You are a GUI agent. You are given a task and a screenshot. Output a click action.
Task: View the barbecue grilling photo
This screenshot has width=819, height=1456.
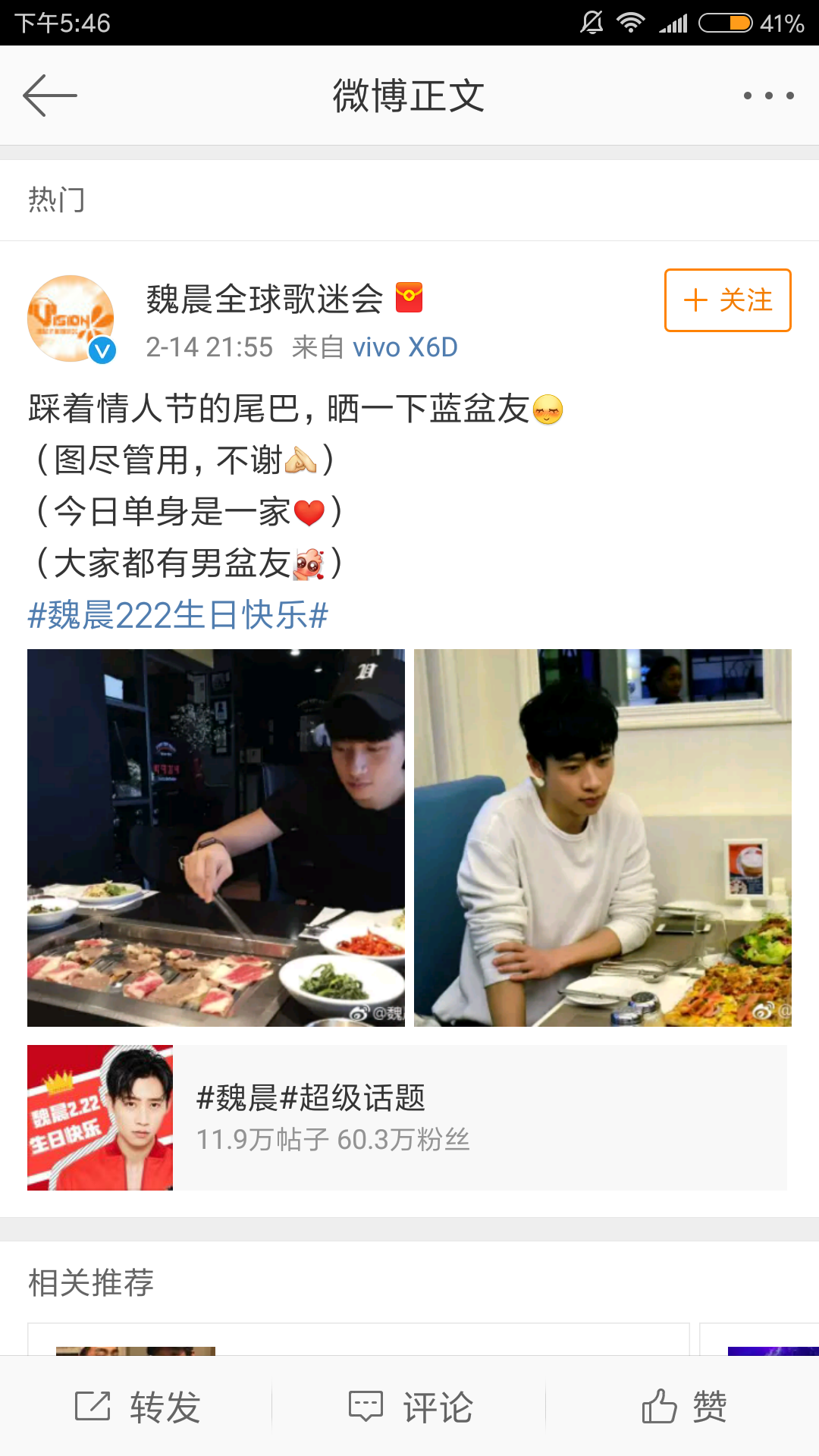216,837
